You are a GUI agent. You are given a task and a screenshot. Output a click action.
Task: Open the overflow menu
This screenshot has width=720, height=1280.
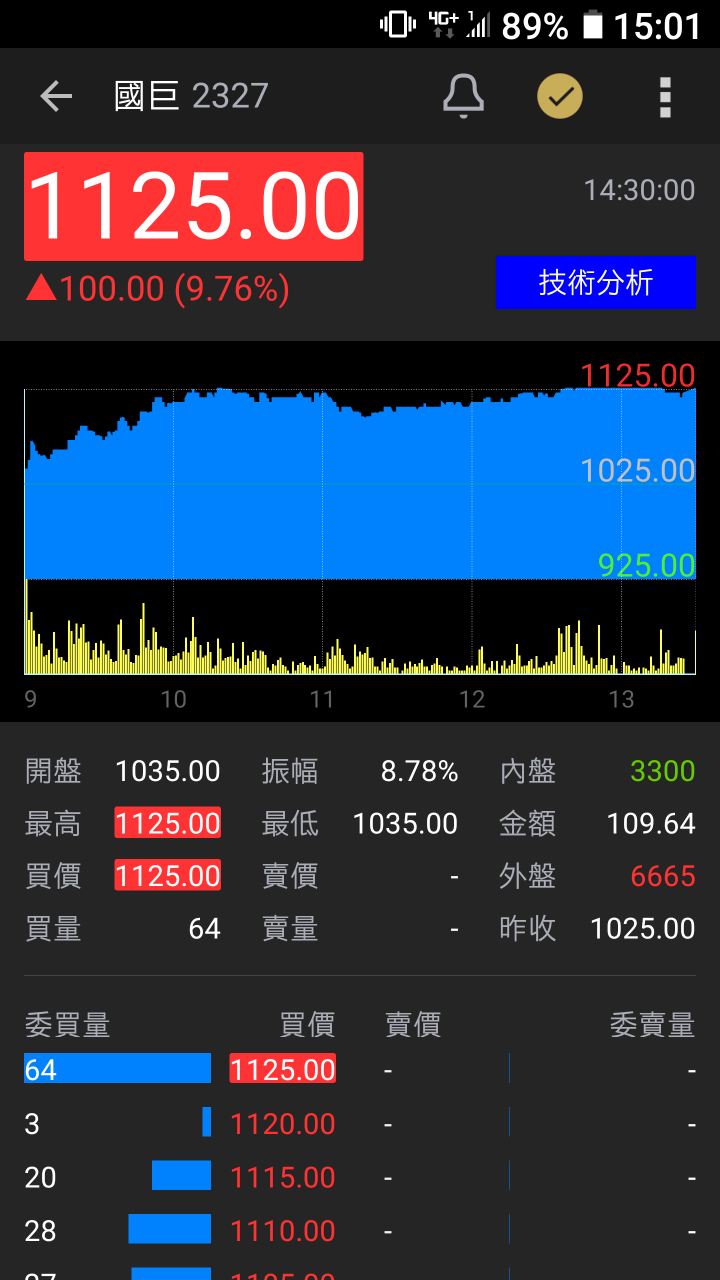(x=665, y=96)
